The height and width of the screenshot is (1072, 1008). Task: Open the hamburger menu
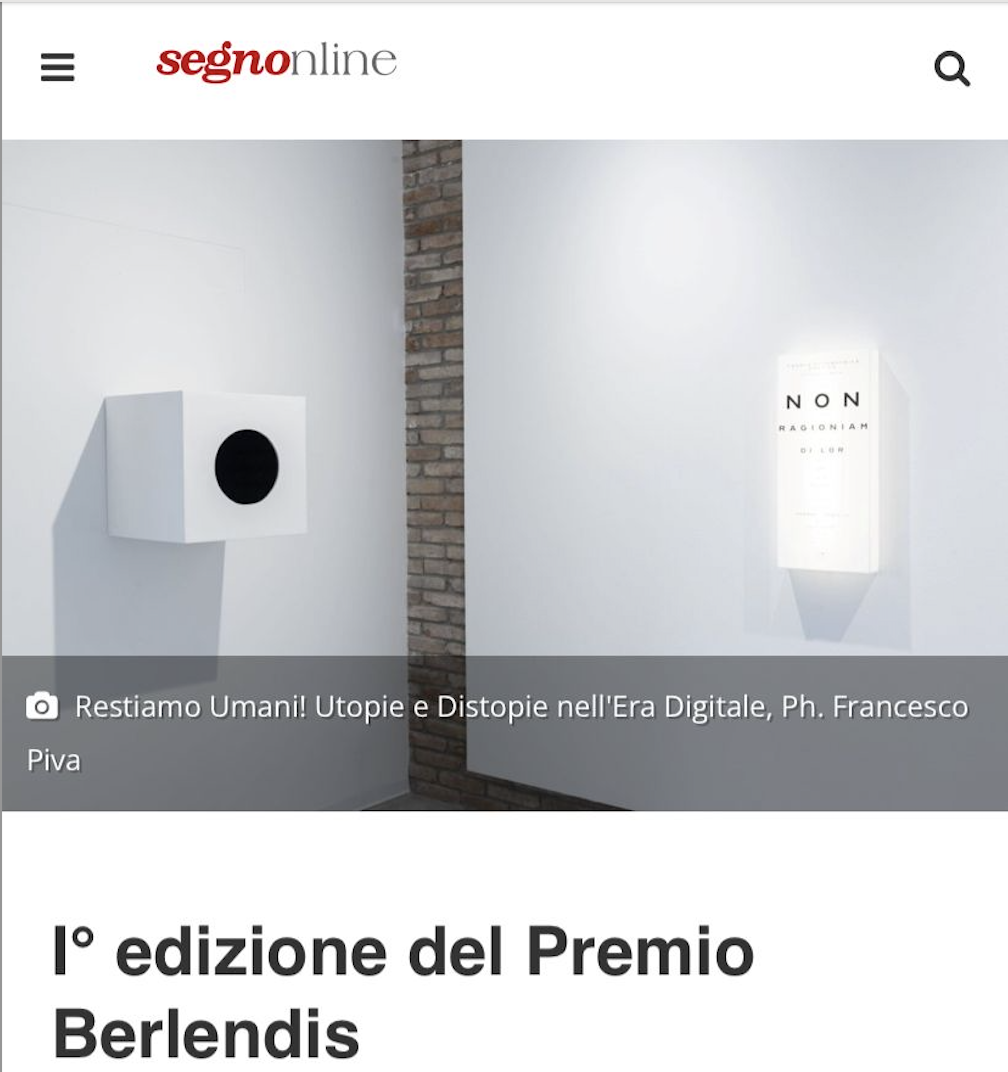pyautogui.click(x=57, y=68)
